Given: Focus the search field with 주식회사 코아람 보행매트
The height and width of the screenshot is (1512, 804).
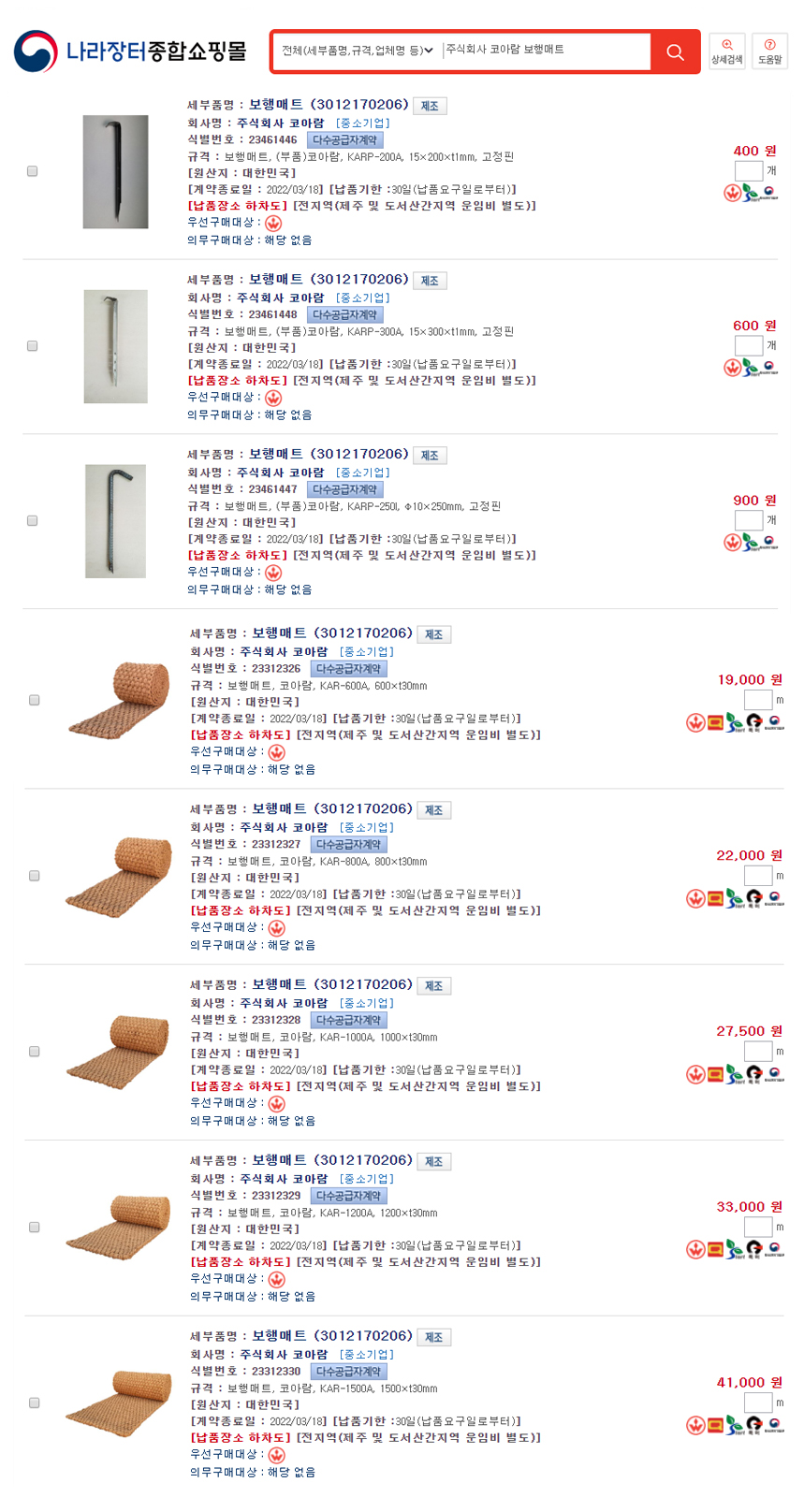Looking at the screenshot, I should 546,50.
